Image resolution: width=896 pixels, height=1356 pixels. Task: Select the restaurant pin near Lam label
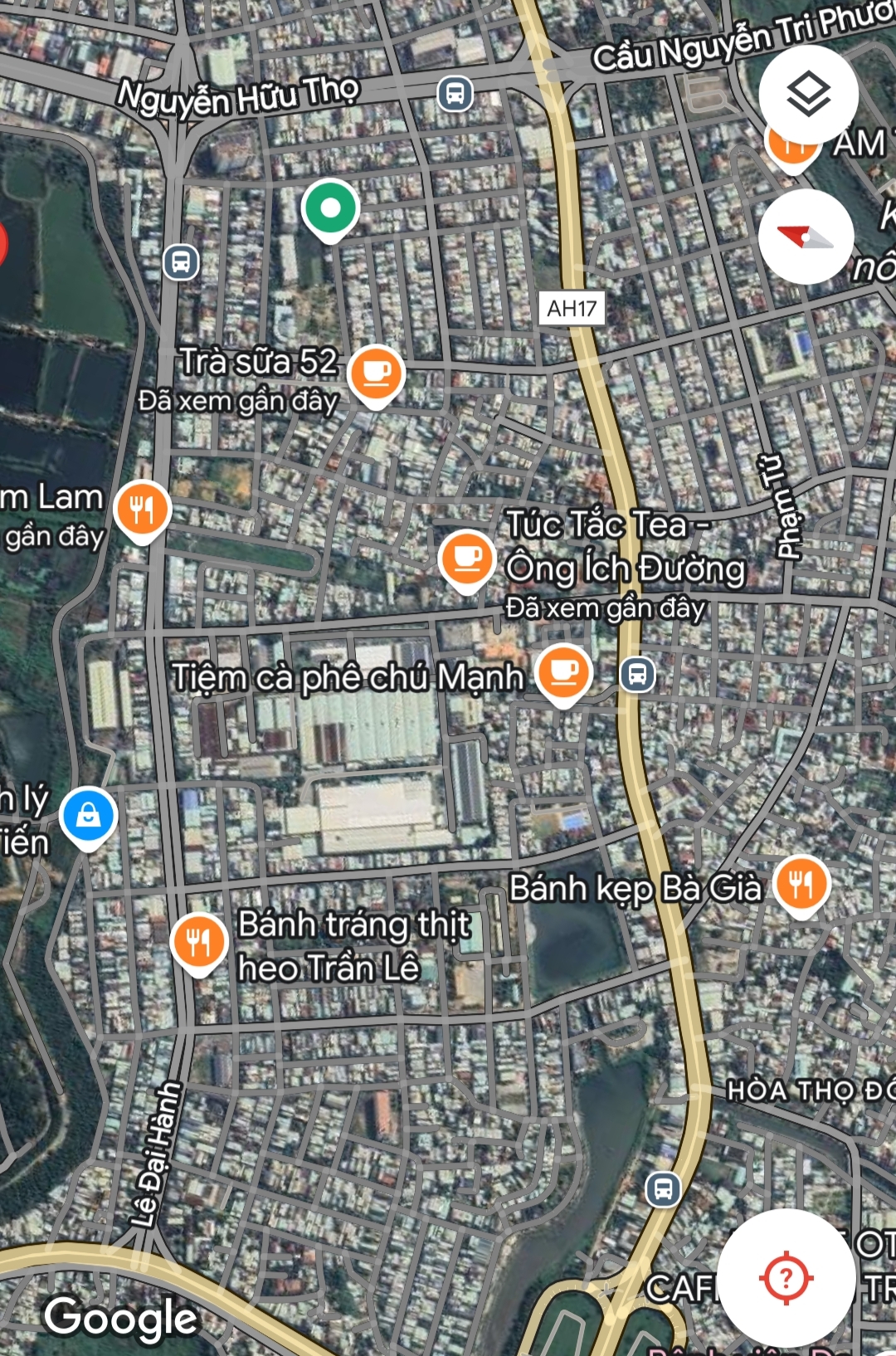143,509
